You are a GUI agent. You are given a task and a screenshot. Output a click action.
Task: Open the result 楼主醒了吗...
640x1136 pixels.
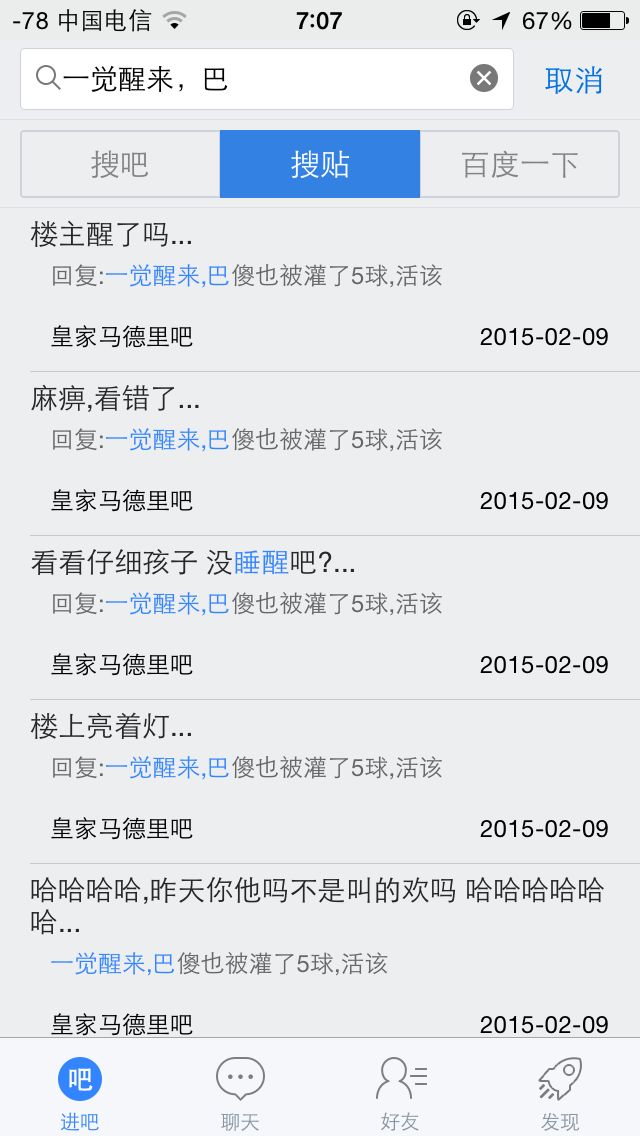pyautogui.click(x=320, y=290)
